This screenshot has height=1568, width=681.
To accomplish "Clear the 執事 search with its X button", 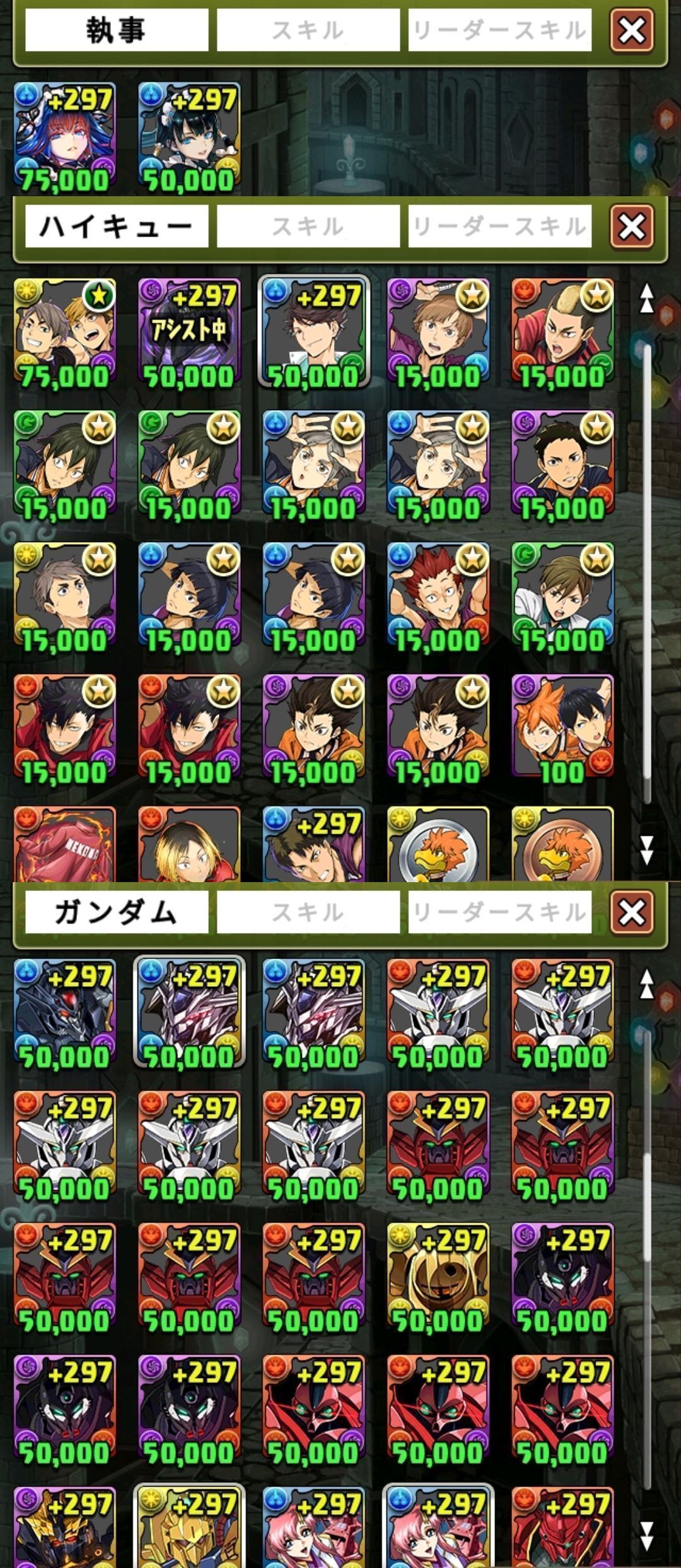I will 631,30.
